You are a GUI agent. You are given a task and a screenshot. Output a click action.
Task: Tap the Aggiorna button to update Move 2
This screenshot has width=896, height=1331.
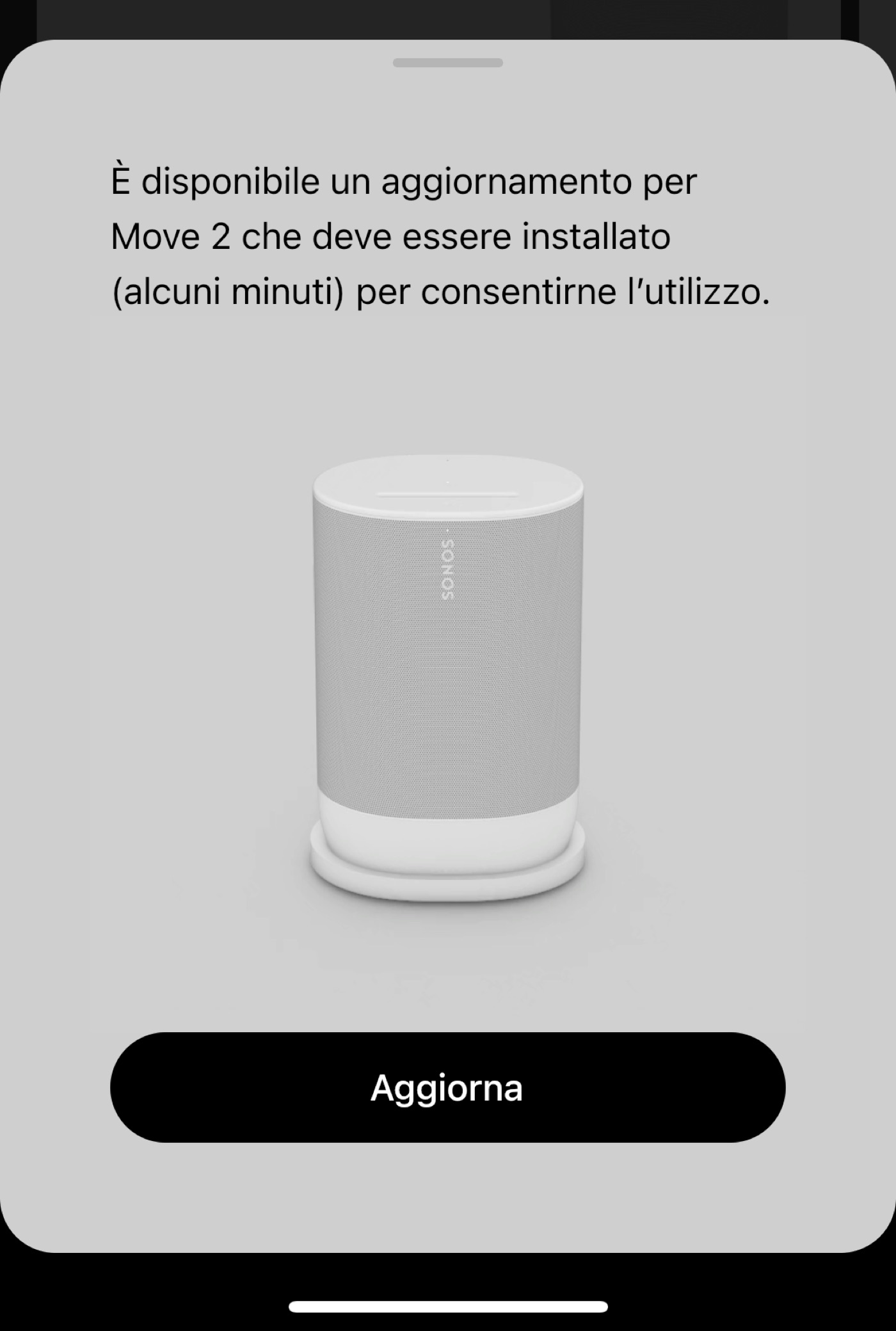pos(447,1087)
